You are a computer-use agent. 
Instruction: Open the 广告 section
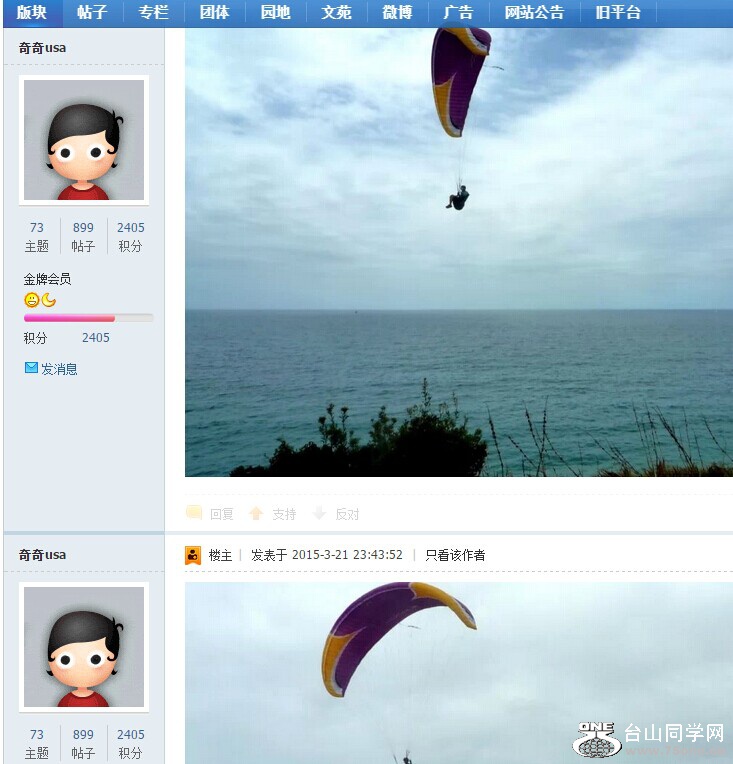pyautogui.click(x=458, y=12)
